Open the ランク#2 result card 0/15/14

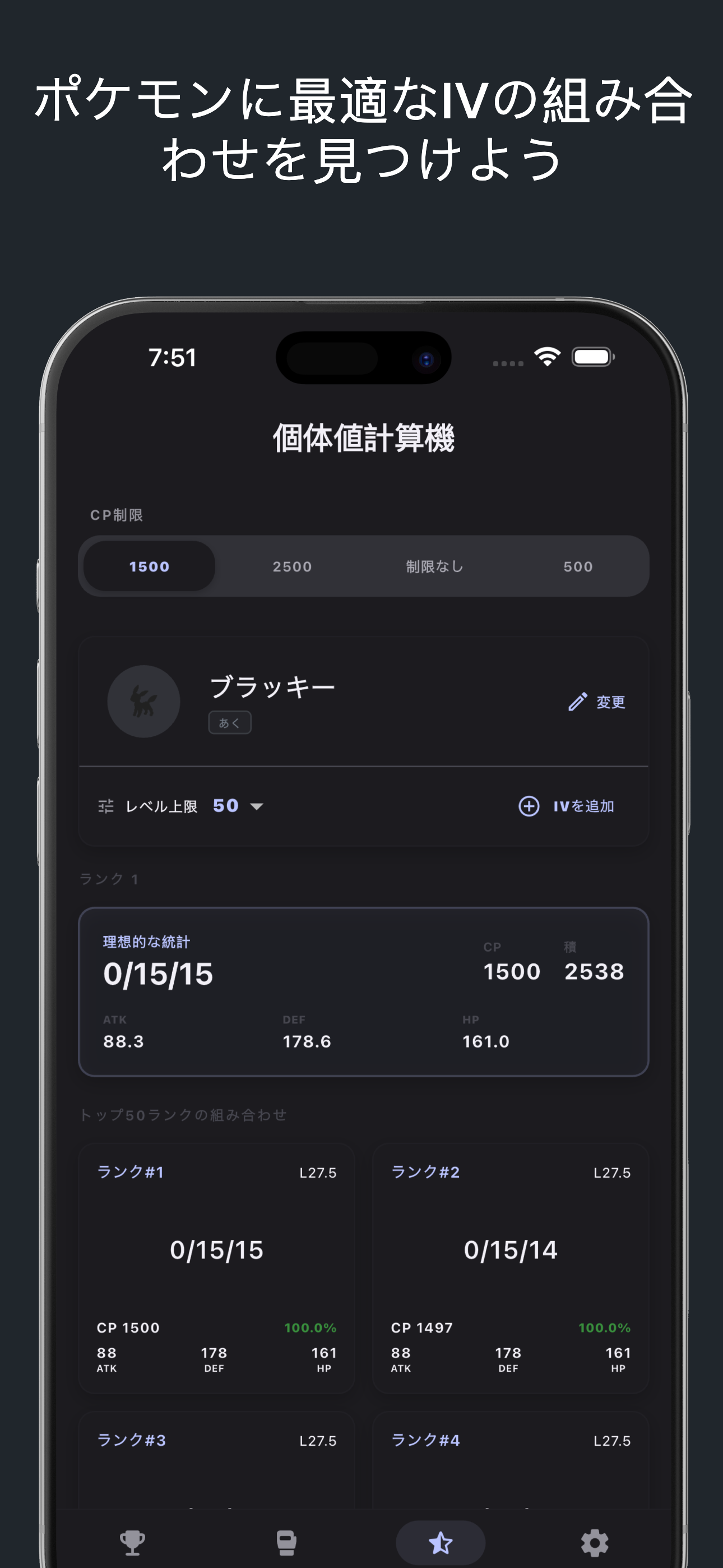pos(510,1249)
